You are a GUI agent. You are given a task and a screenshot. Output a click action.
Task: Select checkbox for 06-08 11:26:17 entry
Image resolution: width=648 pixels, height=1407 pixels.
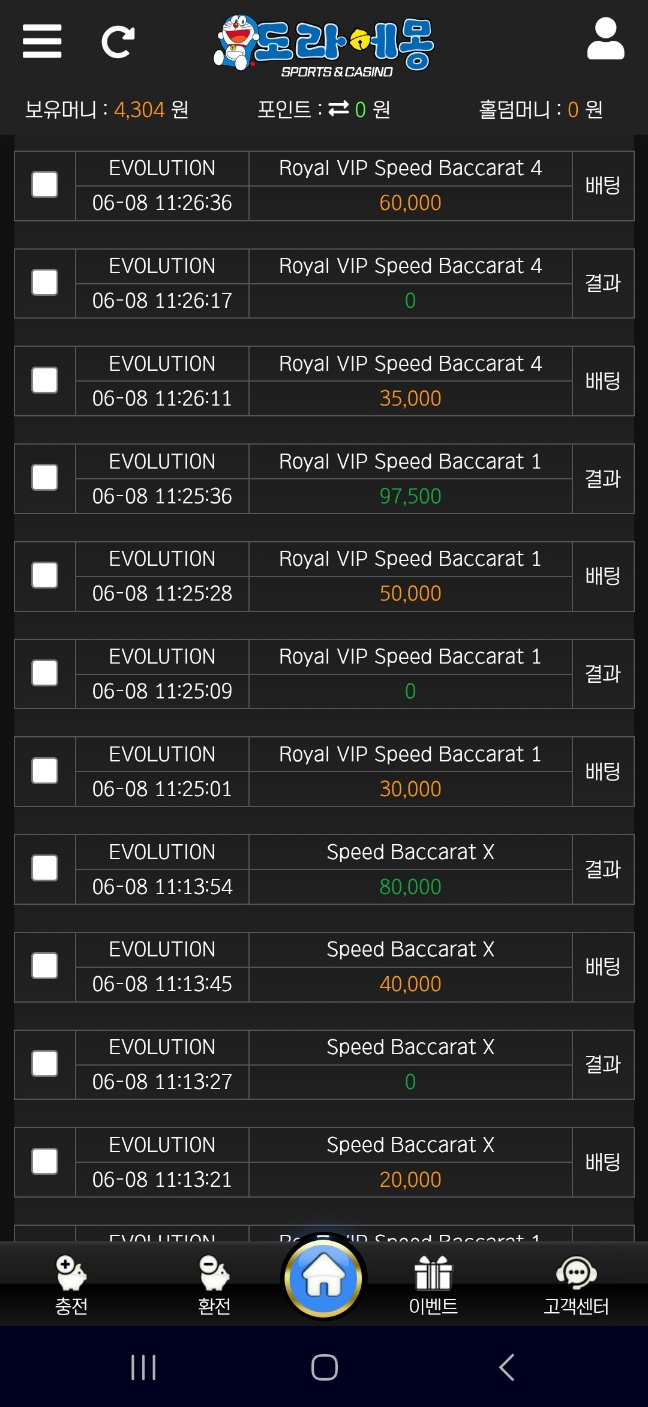pyautogui.click(x=45, y=283)
